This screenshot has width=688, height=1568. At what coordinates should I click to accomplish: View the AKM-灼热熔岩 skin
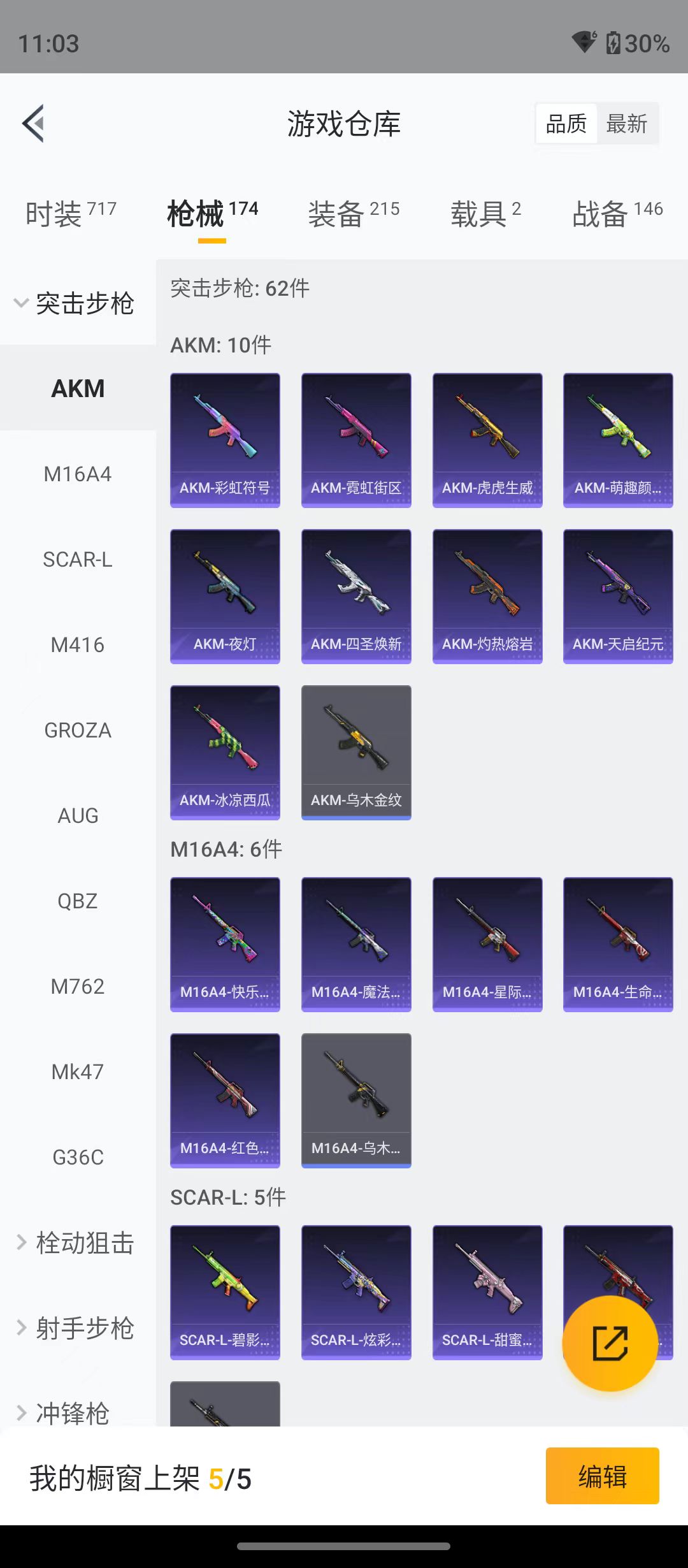pos(487,597)
